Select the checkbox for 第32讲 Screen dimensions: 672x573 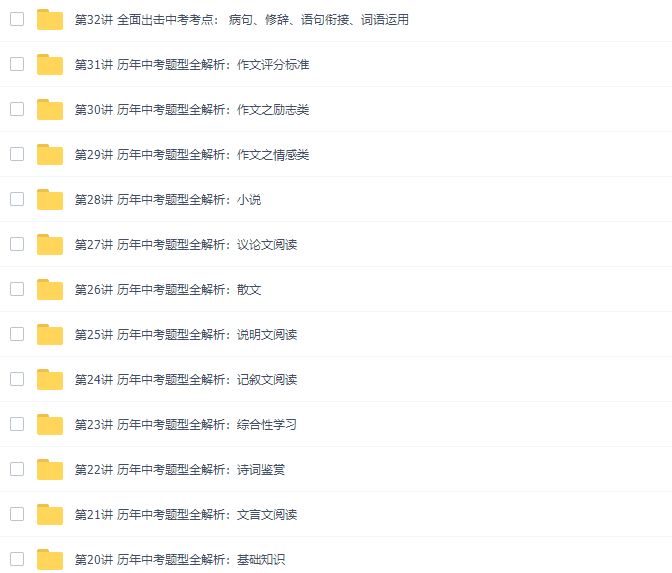point(17,19)
